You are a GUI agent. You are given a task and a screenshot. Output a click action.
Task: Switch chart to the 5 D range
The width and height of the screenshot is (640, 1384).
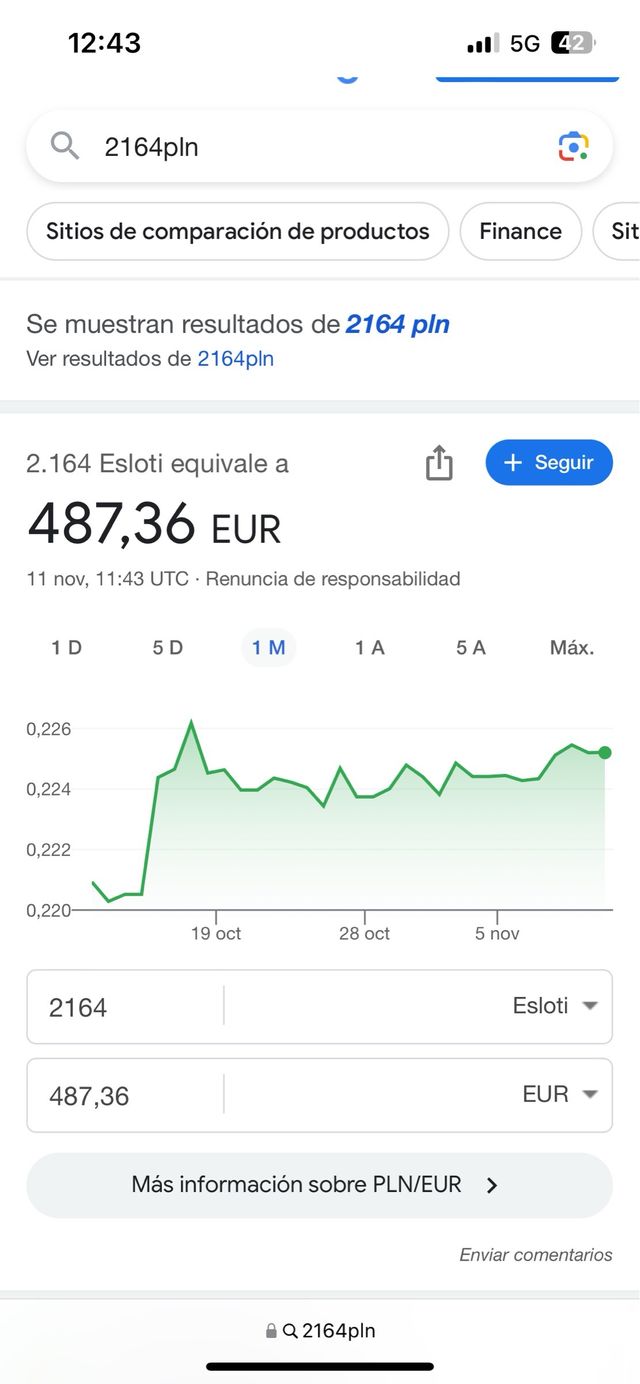click(168, 648)
